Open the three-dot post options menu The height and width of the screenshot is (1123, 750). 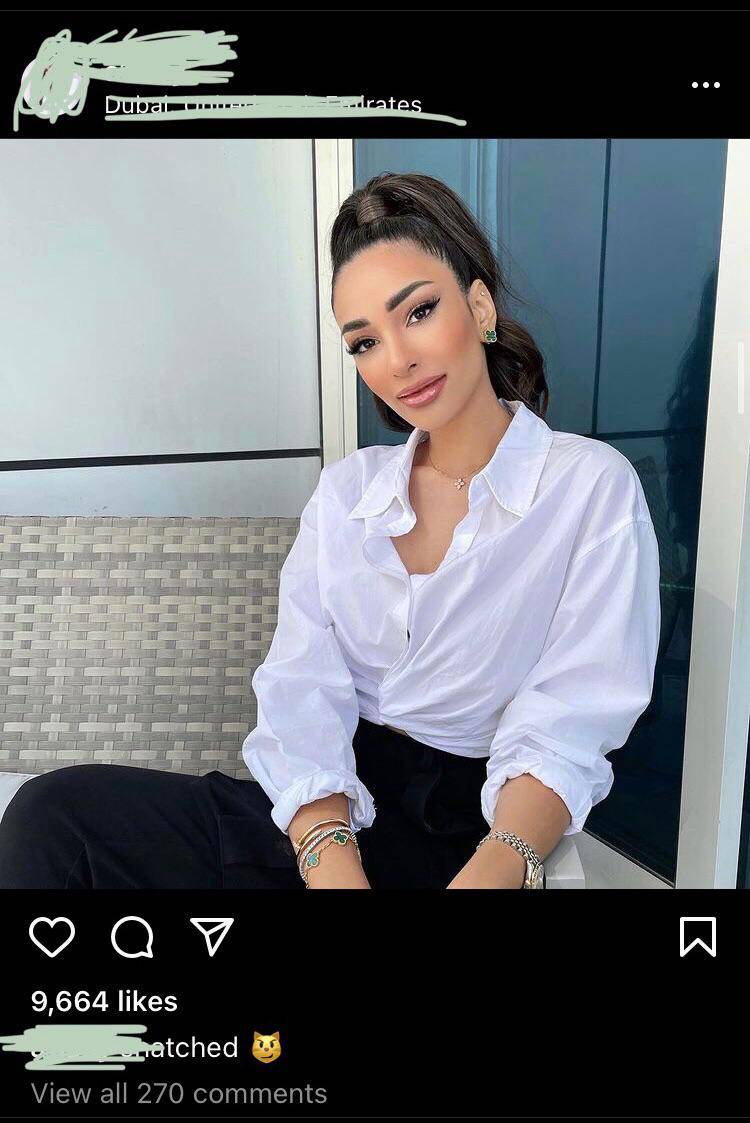pos(705,85)
